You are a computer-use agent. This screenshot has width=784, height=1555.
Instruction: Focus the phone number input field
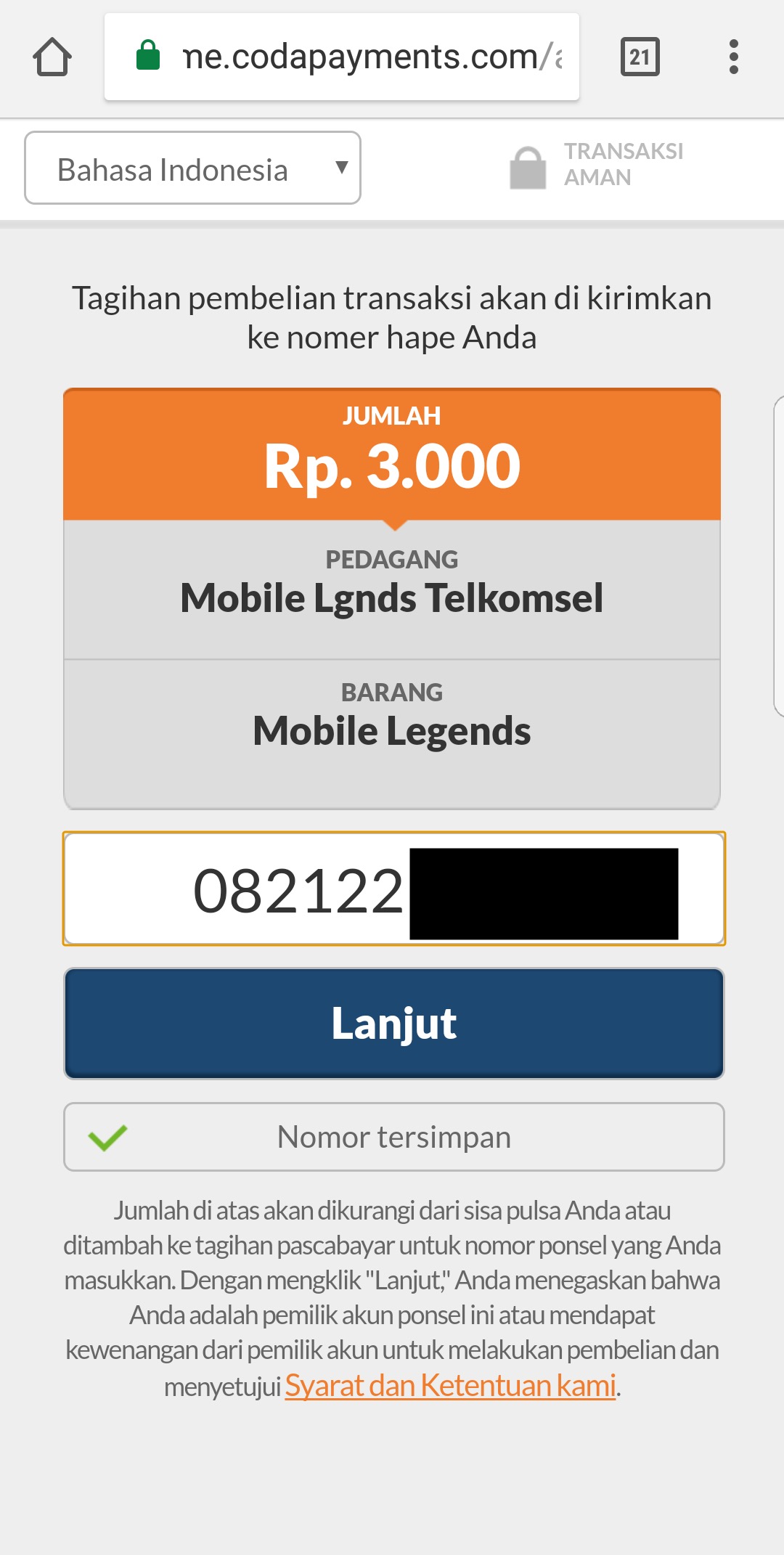[x=394, y=889]
